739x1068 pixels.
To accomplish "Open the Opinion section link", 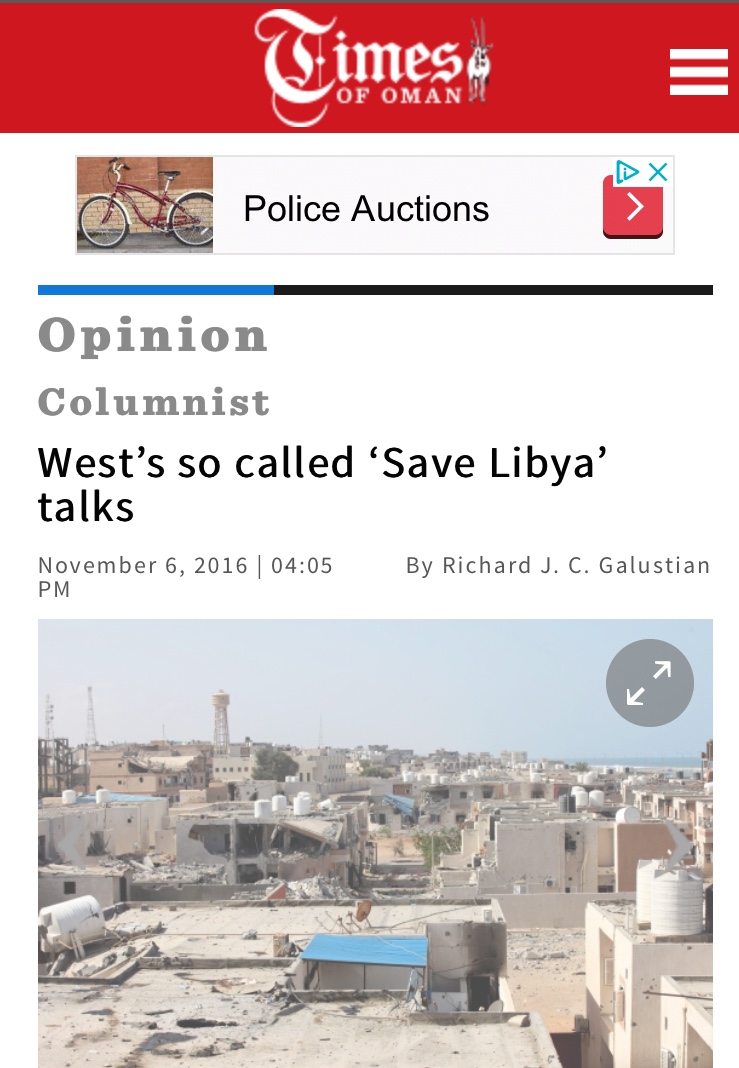I will click(x=153, y=336).
